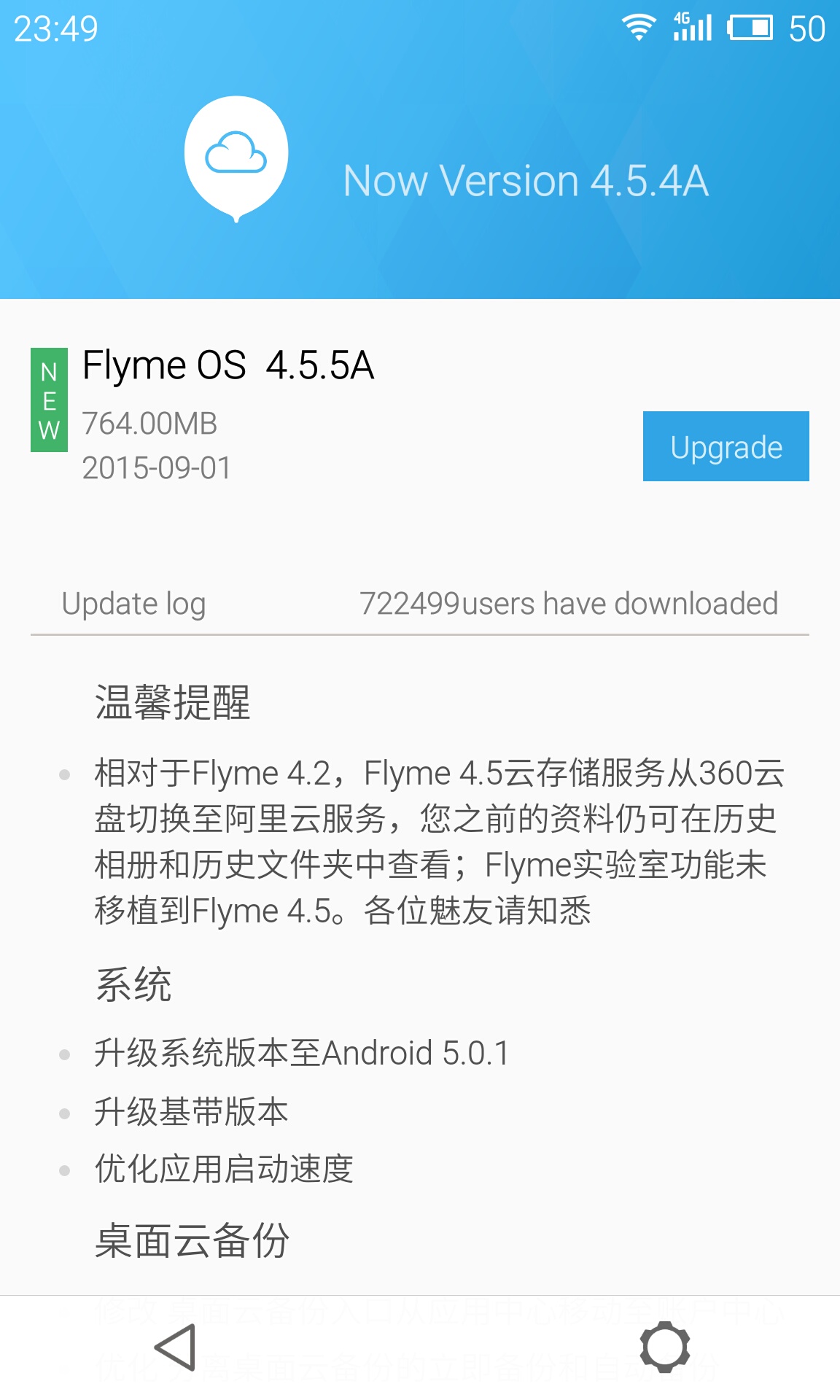Open settings with the gear icon
This screenshot has height=1400, width=840.
coord(664,1347)
